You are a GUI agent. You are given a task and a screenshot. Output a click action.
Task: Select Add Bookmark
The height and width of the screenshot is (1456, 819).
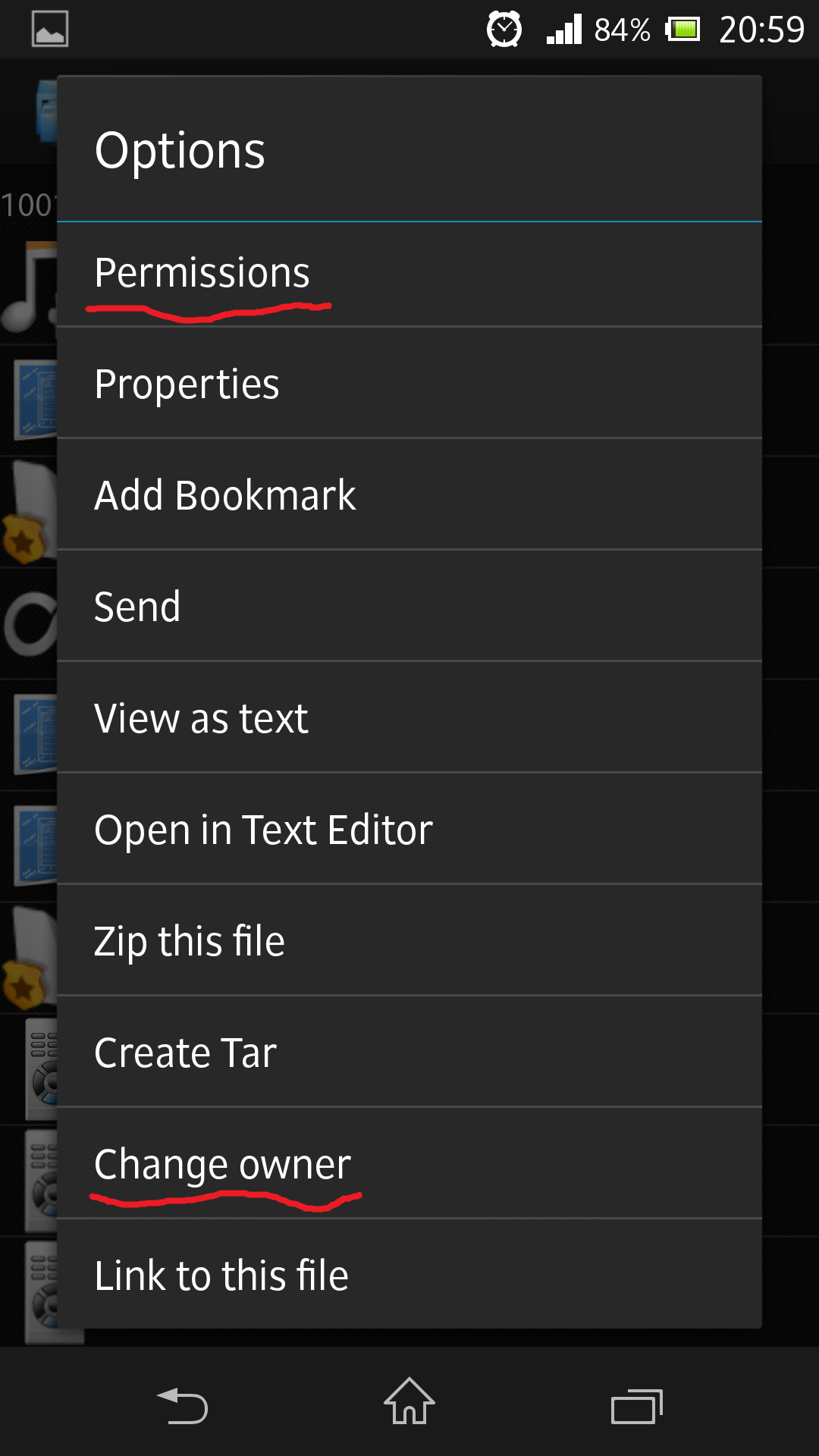point(409,494)
